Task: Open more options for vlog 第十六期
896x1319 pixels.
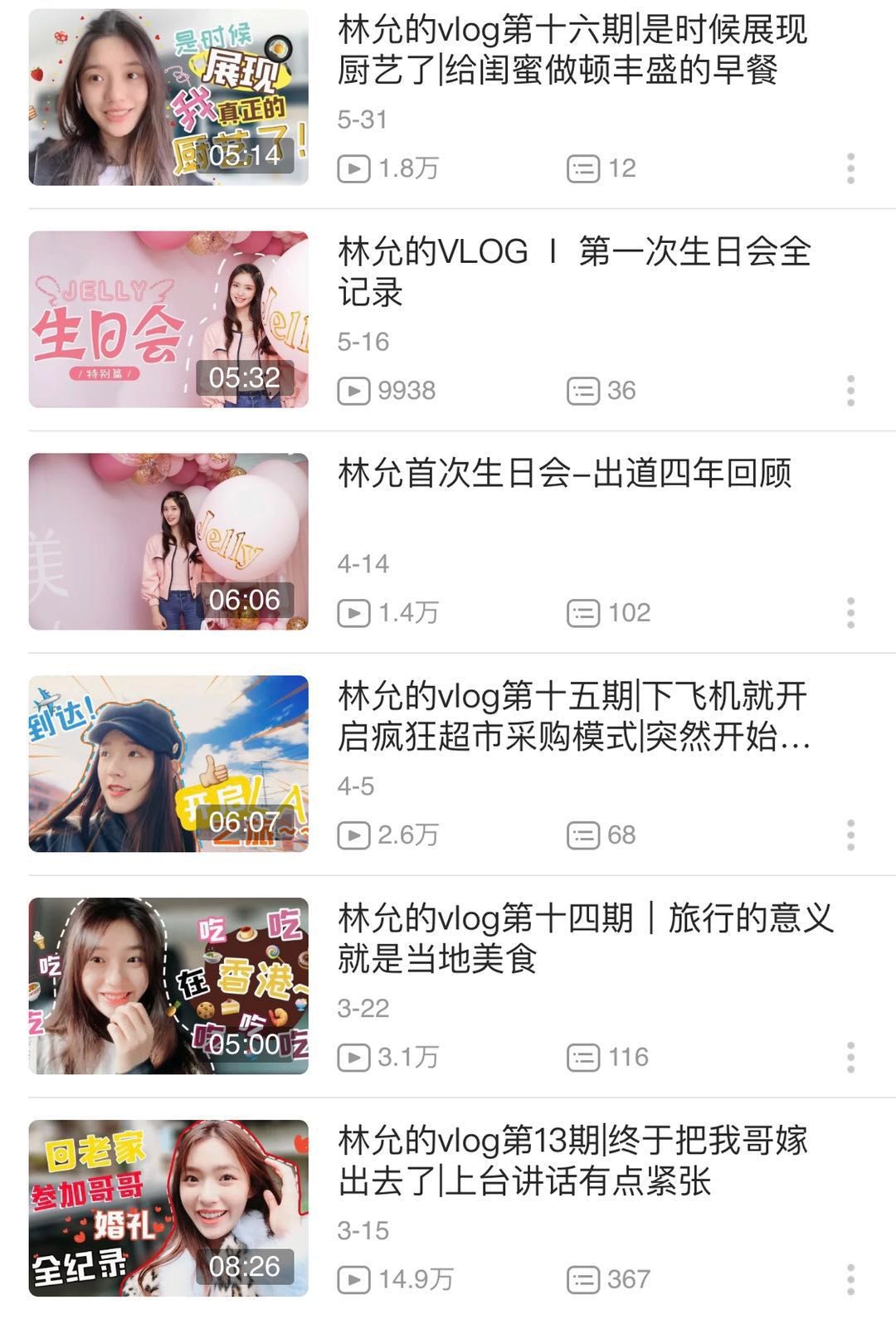Action: (850, 168)
